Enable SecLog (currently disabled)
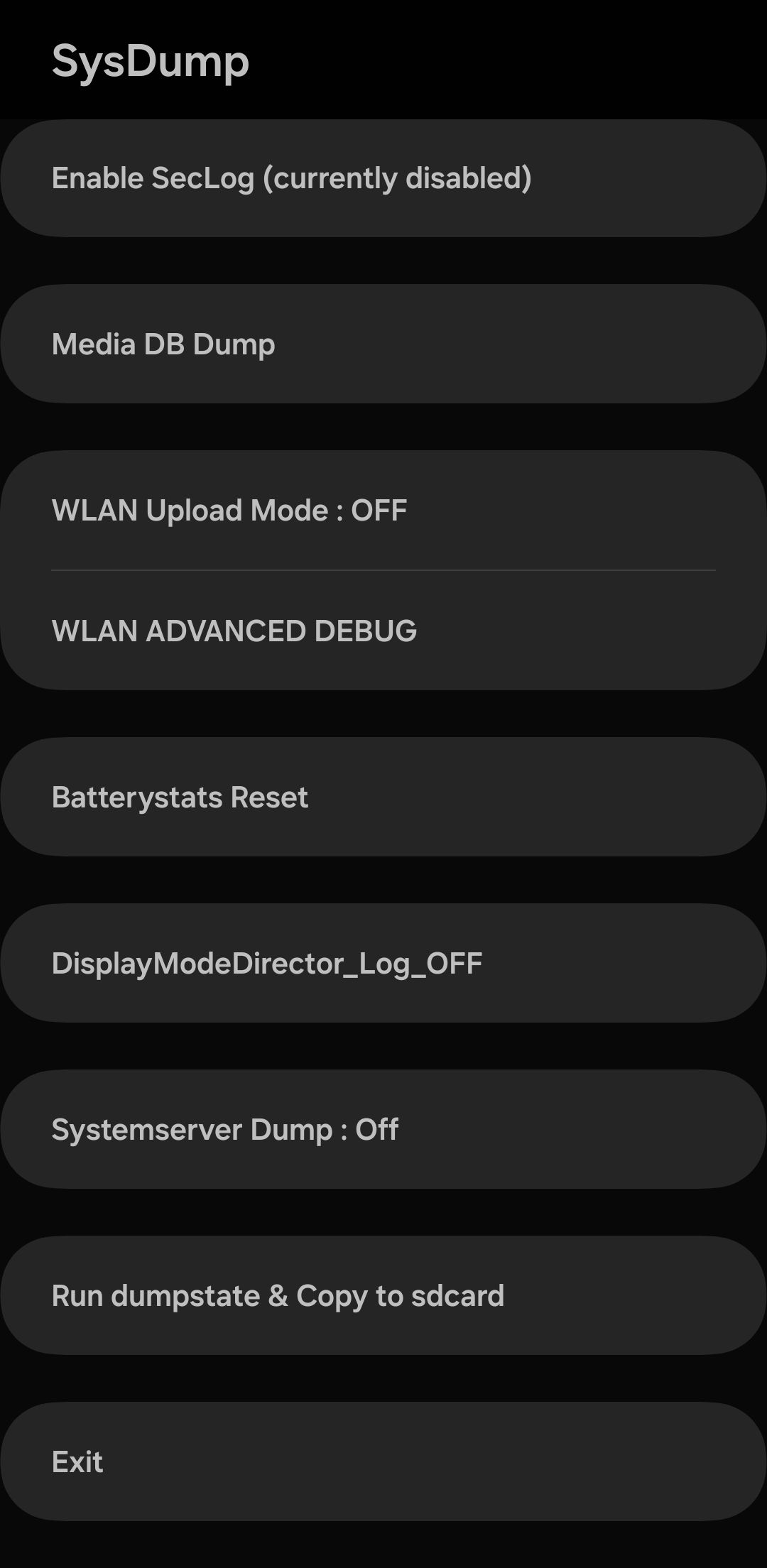Screen dimensions: 767x1568 point(383,178)
